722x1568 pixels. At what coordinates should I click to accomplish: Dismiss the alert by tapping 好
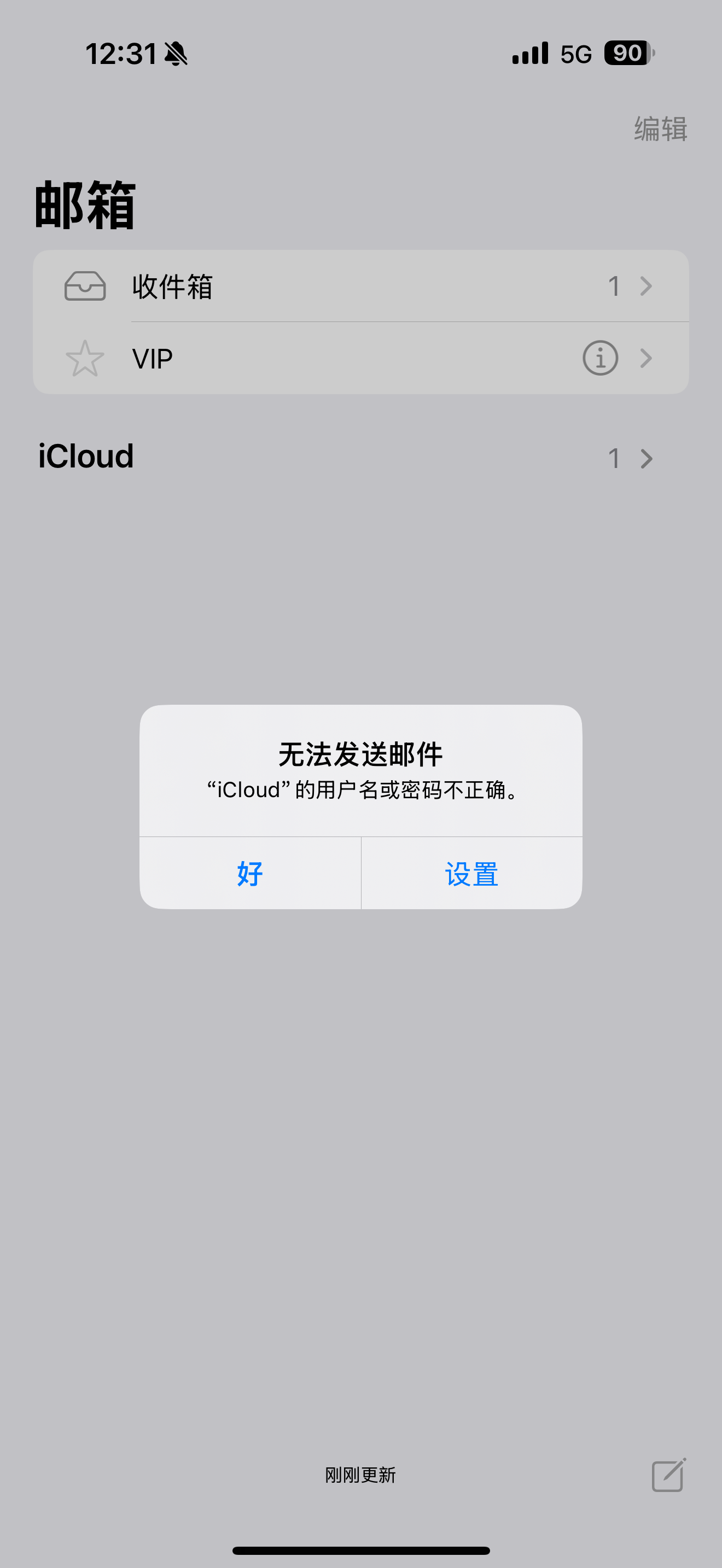point(249,874)
